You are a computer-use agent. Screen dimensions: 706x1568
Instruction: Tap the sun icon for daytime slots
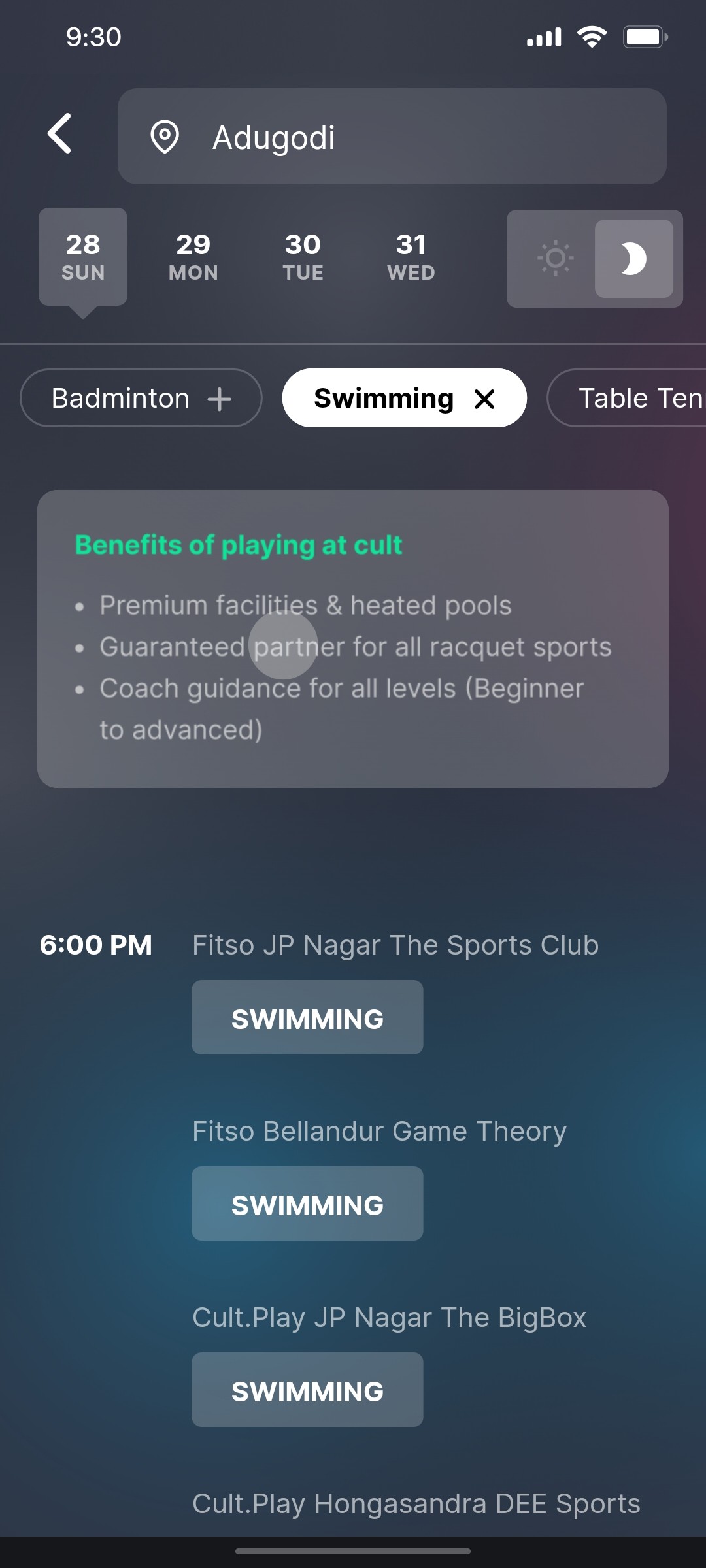[554, 259]
